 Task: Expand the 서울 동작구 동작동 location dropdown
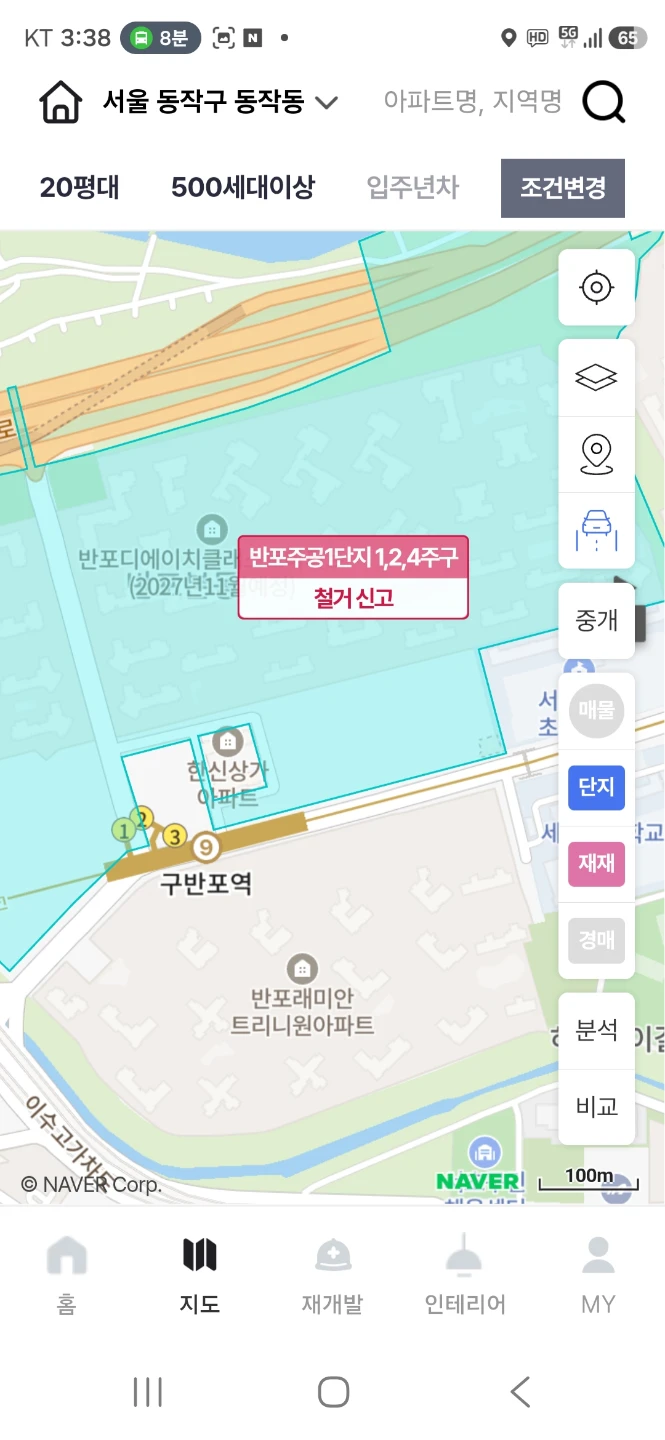coord(220,101)
